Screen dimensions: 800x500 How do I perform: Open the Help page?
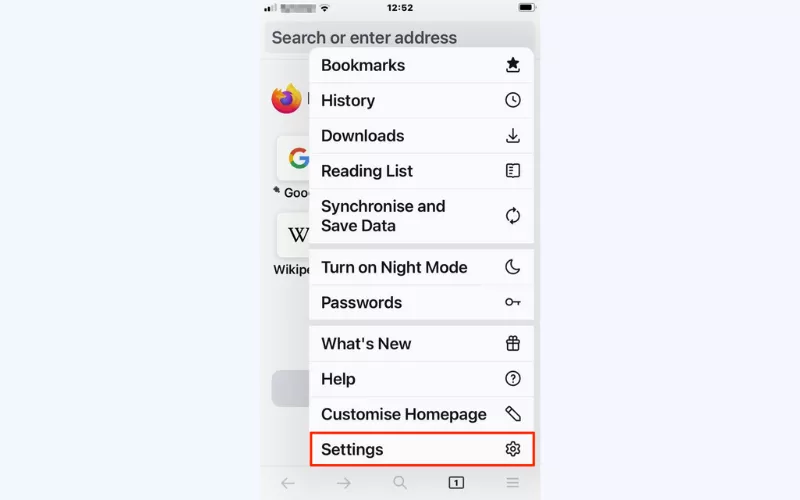click(x=420, y=379)
